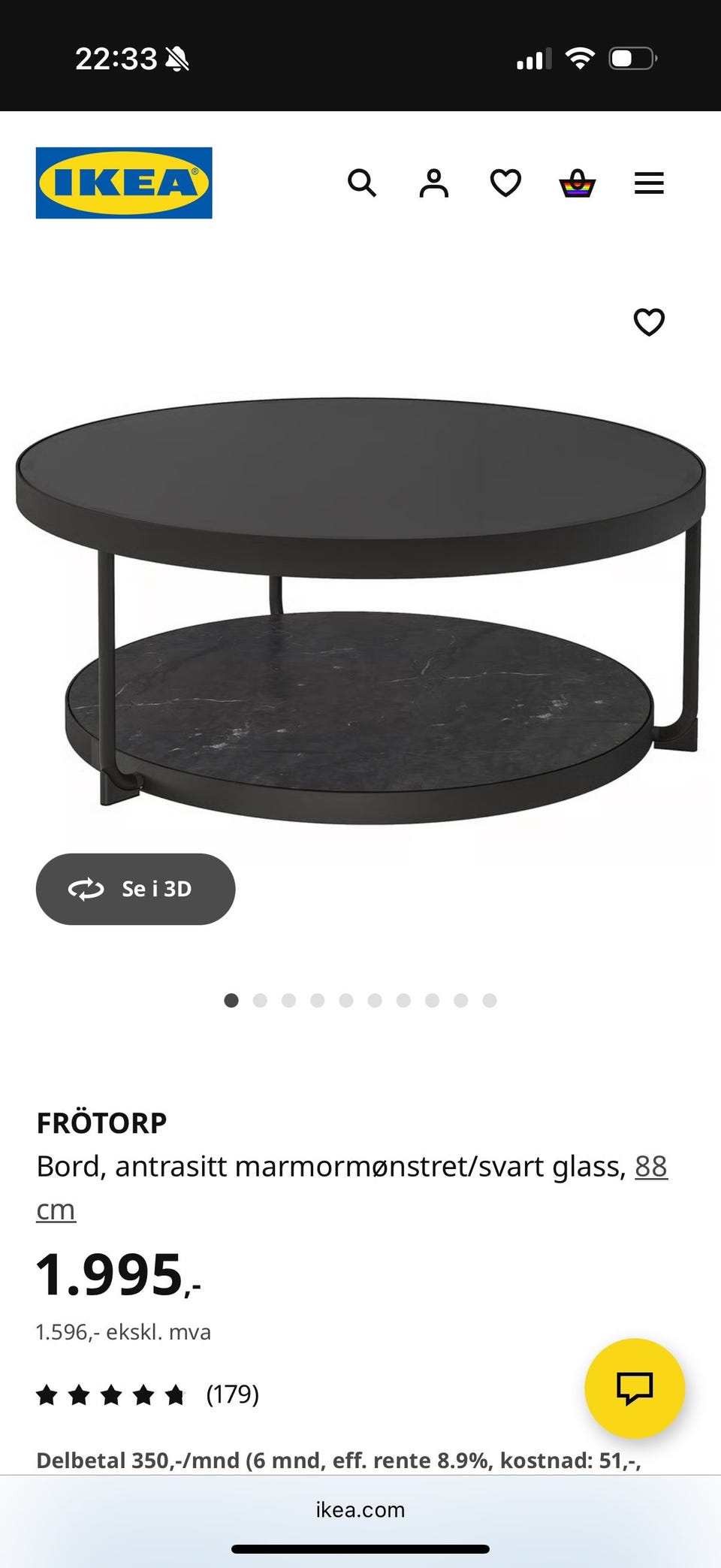View the table with Se i 3D

(x=135, y=889)
